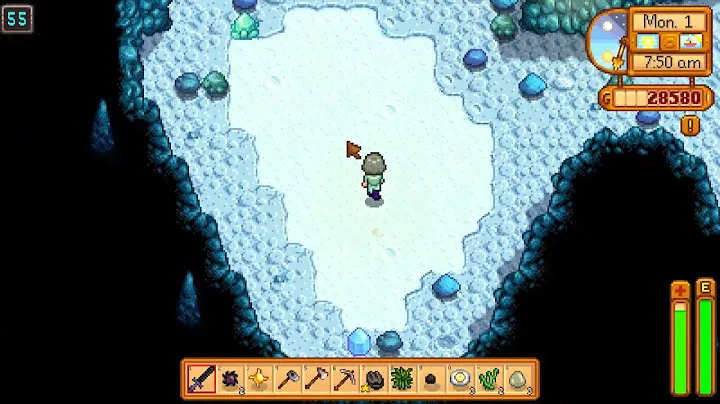Select the green seaweed item

489,379
